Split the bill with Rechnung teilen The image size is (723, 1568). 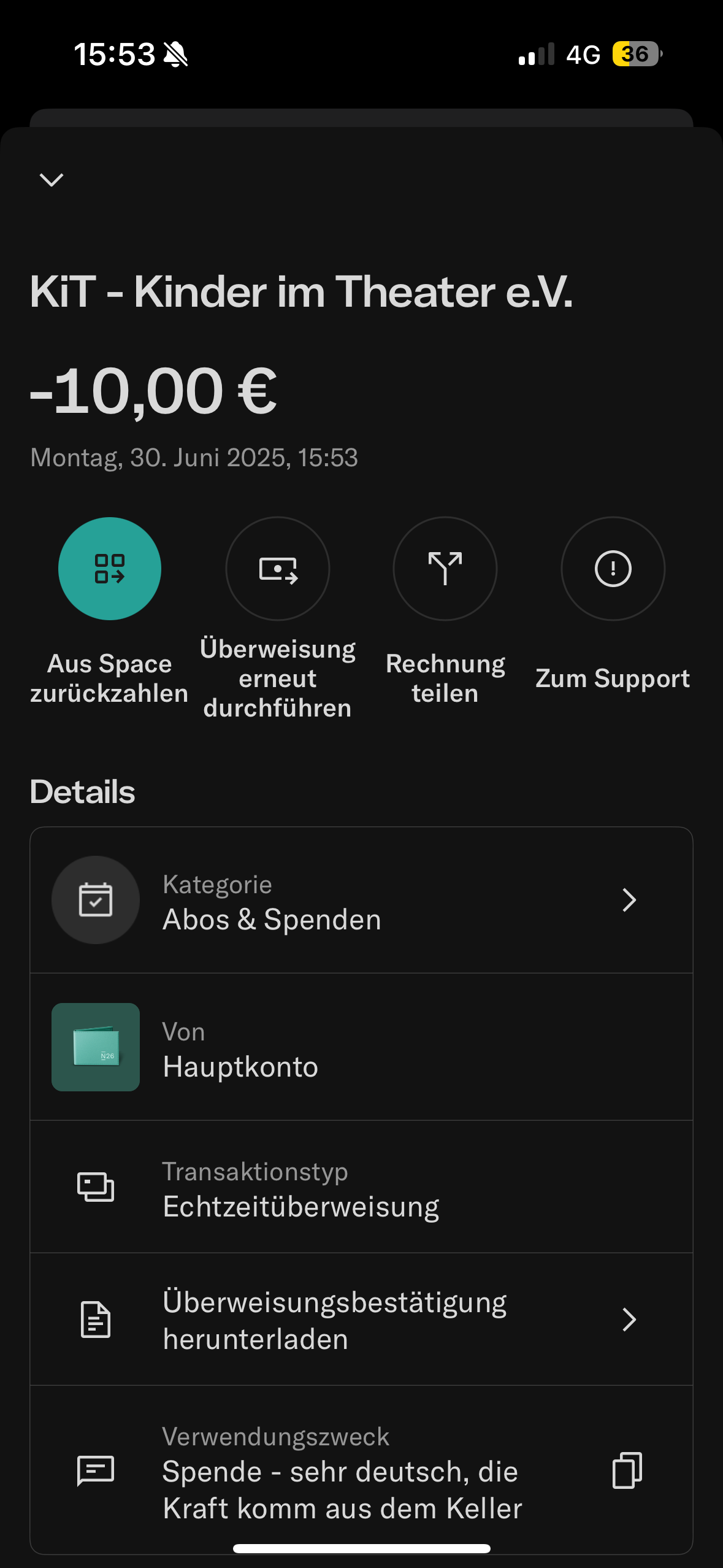tap(445, 569)
